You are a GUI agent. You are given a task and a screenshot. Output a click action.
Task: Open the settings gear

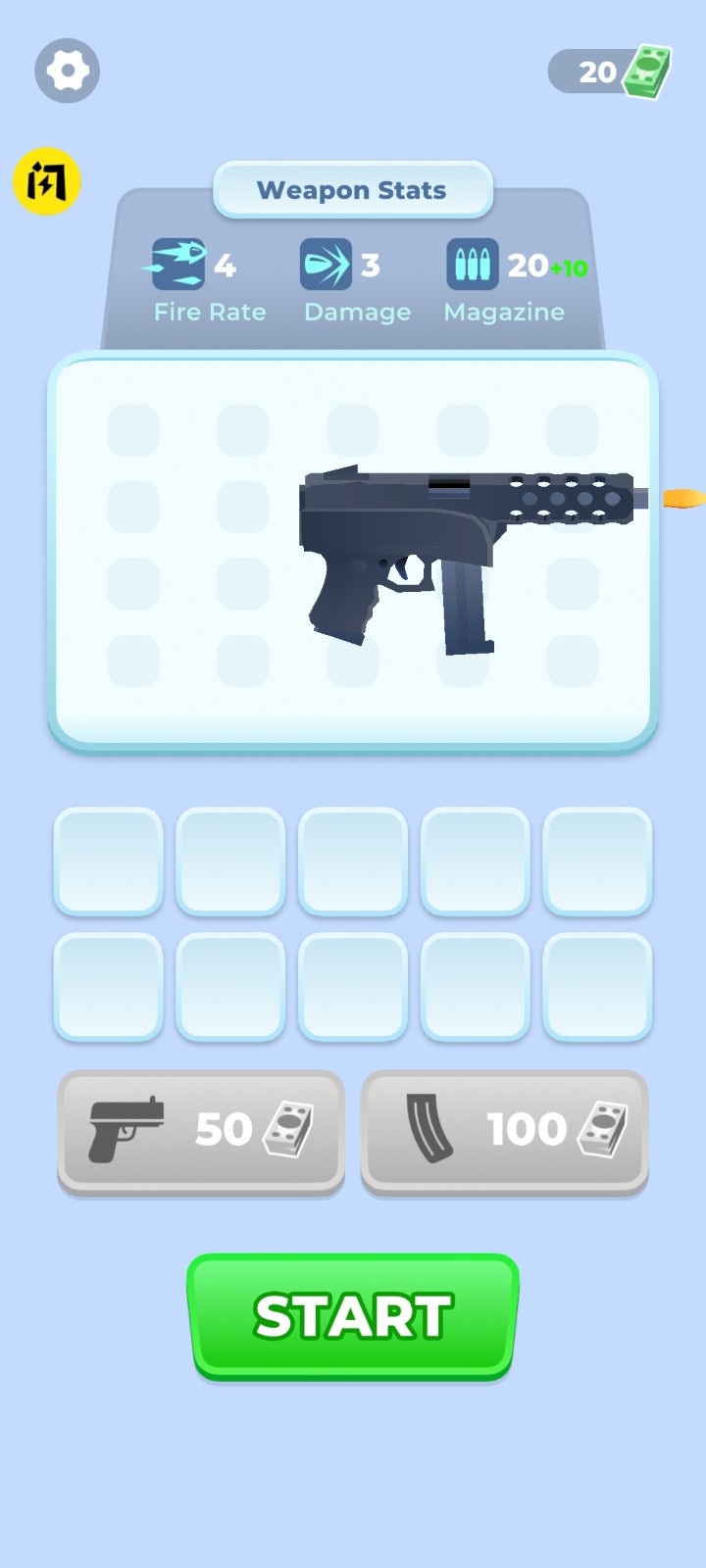67,71
